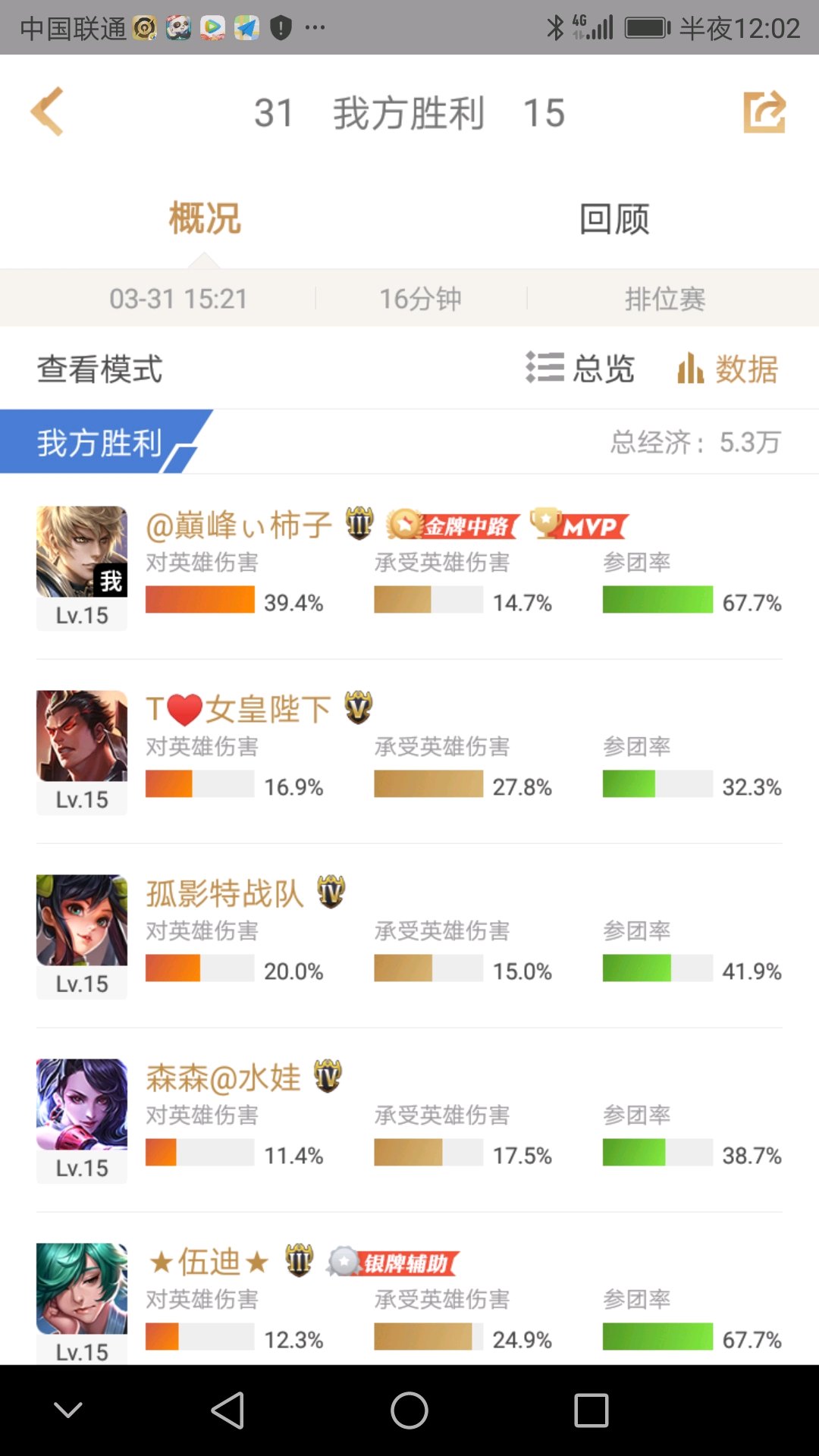Open player T女皇陛下's row
Viewport: 819px width, 1456px height.
tap(409, 752)
